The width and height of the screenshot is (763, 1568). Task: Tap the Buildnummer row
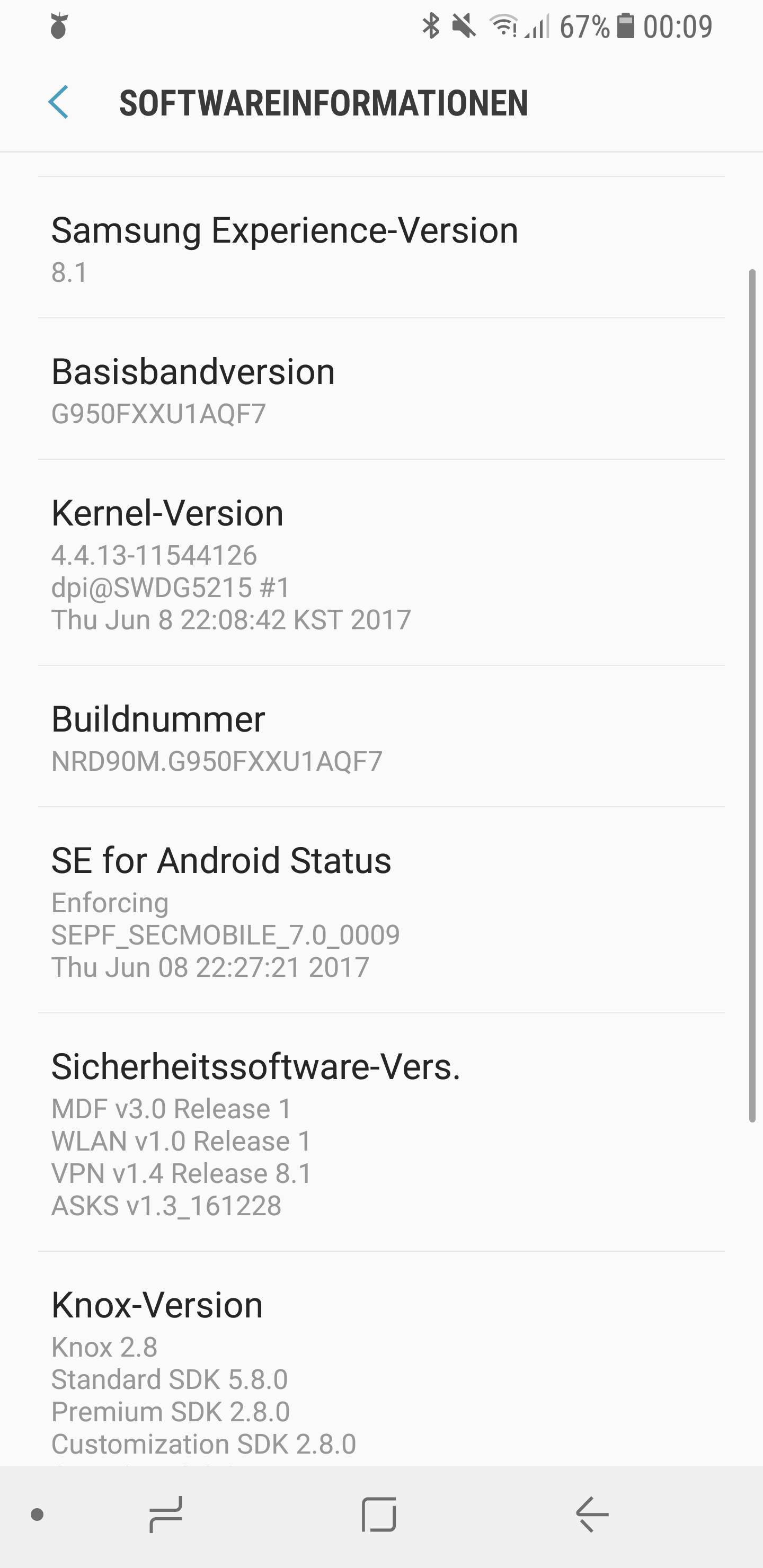(x=381, y=736)
